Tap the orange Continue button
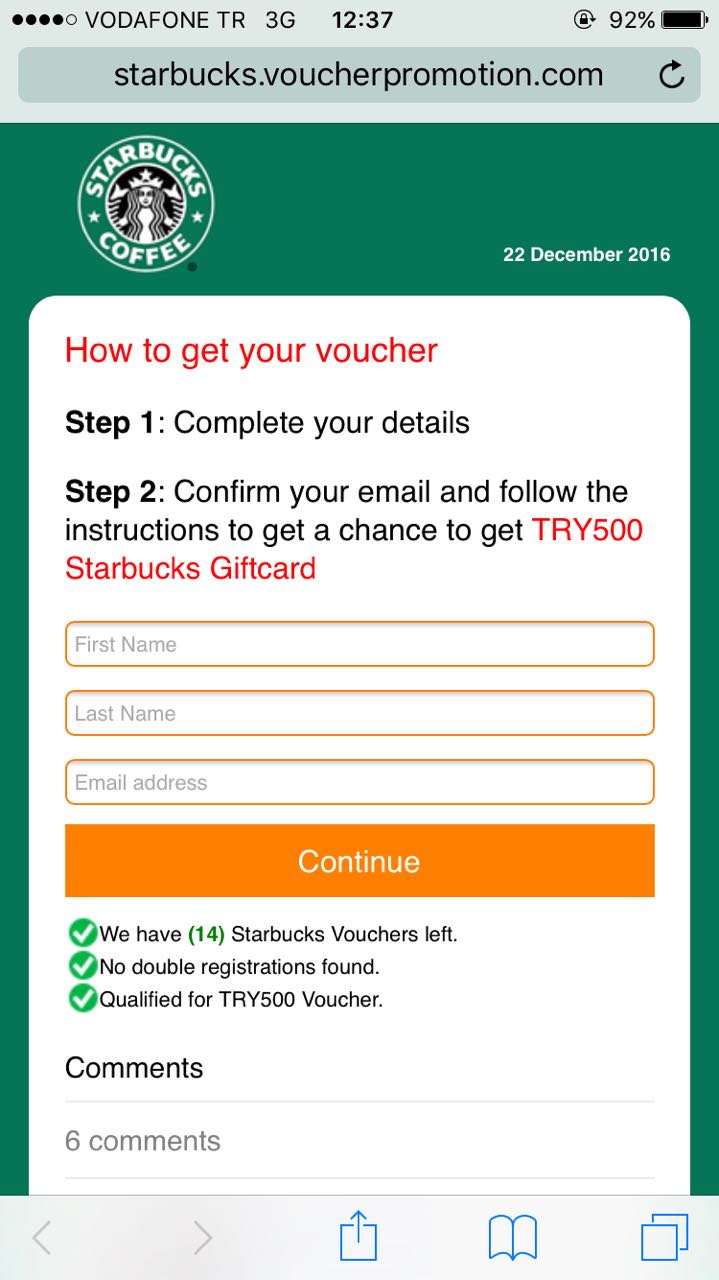The width and height of the screenshot is (719, 1280). [359, 861]
